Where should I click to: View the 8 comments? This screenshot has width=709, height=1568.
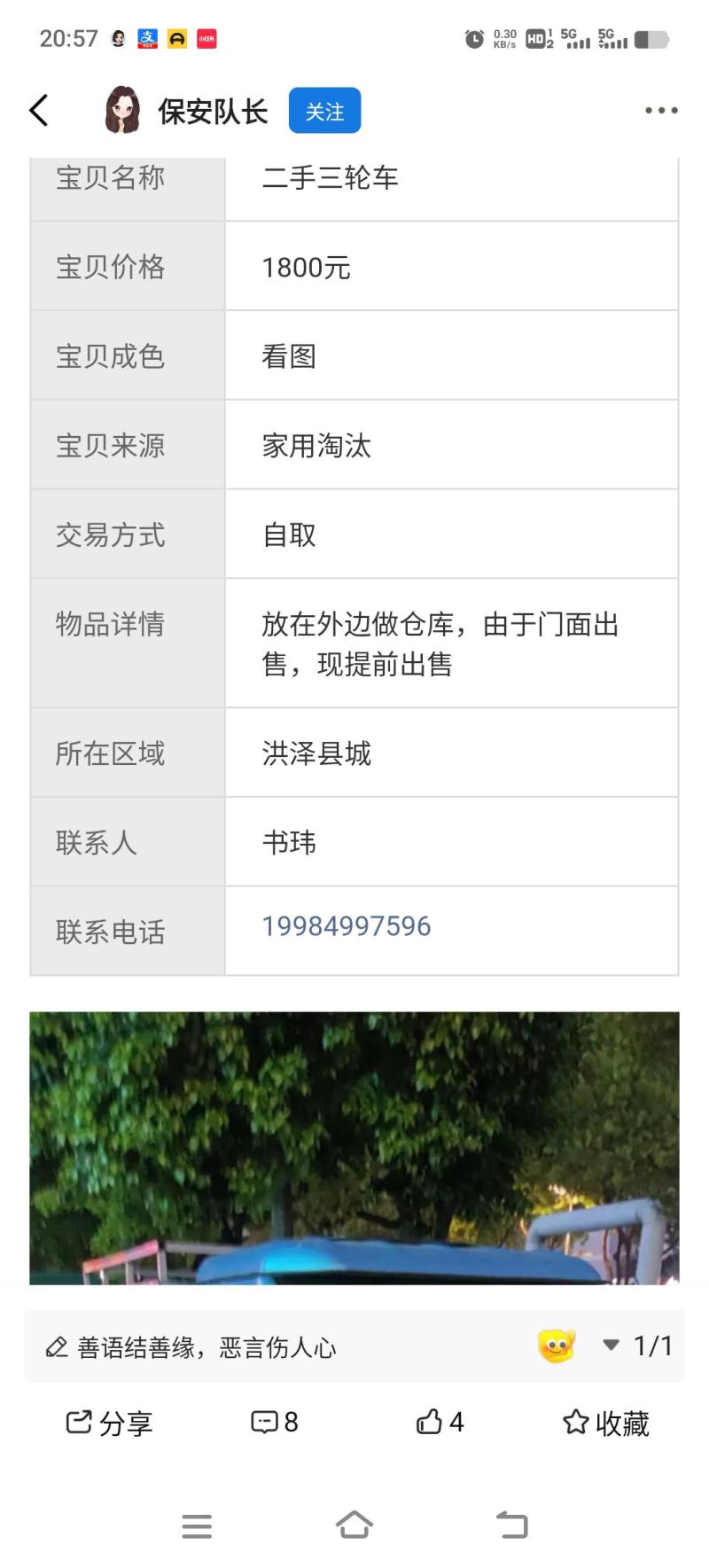(275, 1423)
